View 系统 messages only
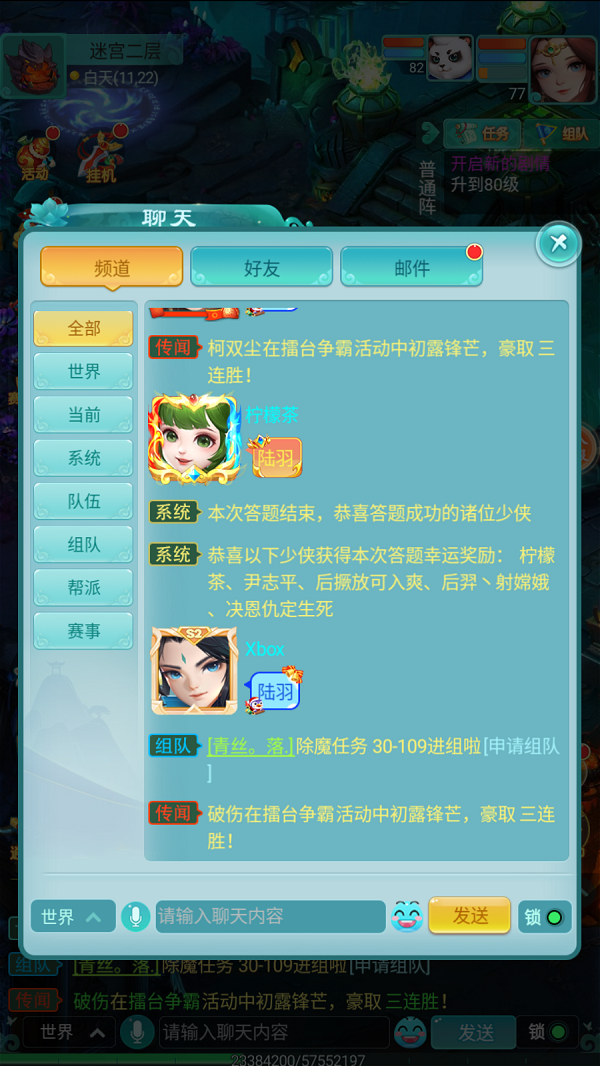 [x=84, y=458]
